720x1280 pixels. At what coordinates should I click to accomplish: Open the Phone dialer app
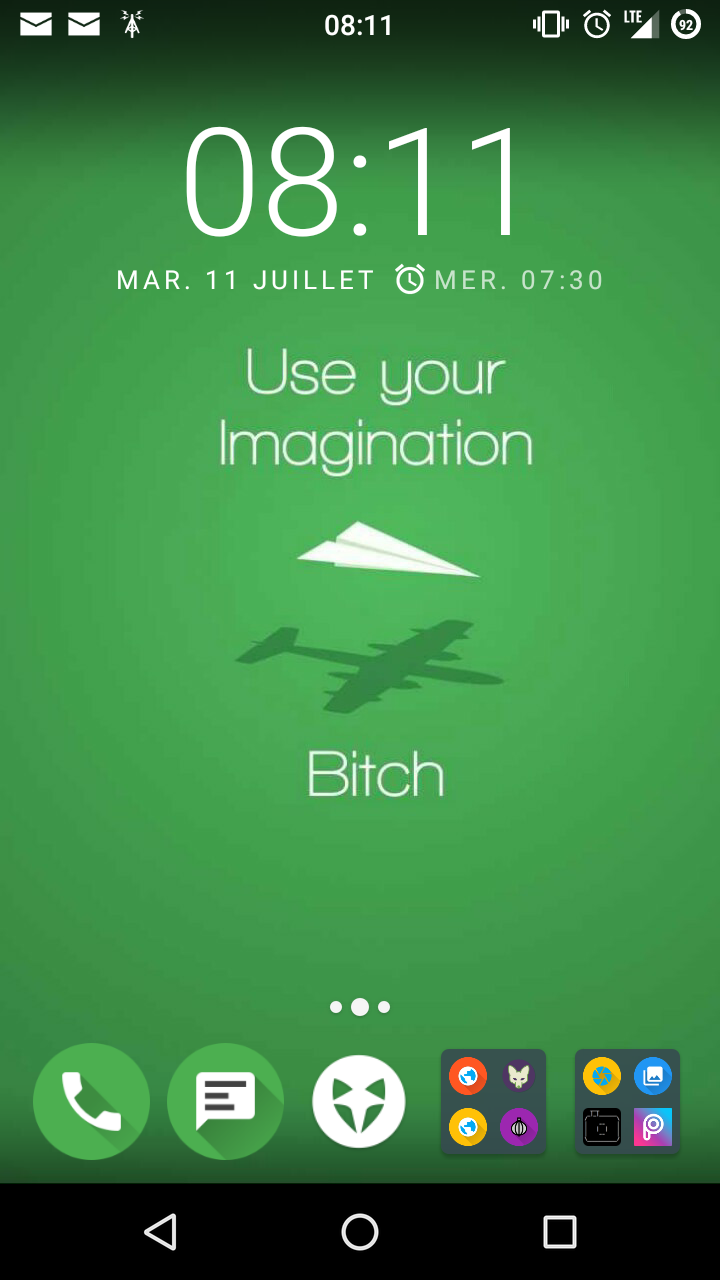pos(91,1101)
